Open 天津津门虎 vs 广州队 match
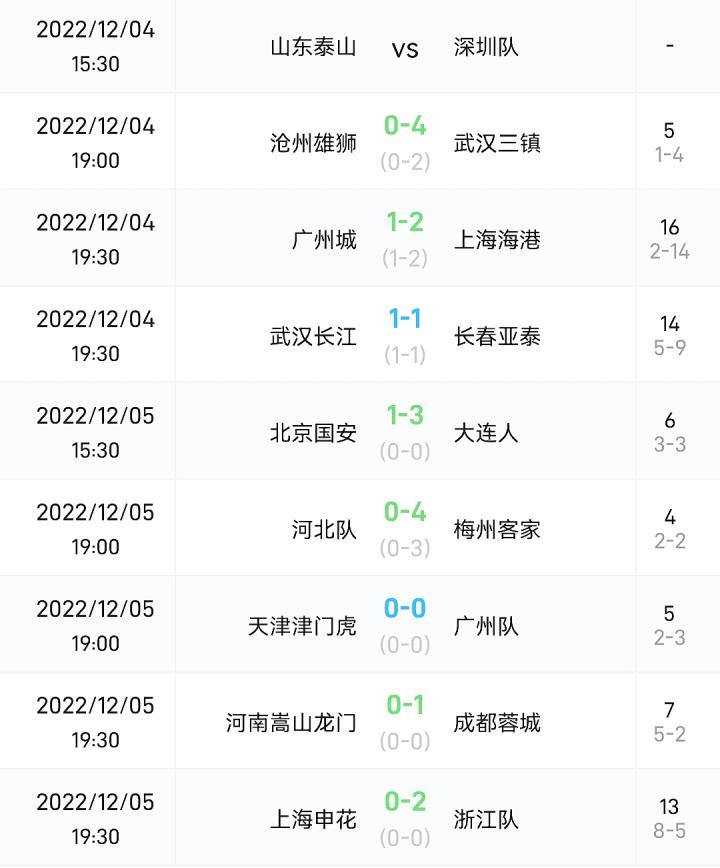 pyautogui.click(x=405, y=626)
